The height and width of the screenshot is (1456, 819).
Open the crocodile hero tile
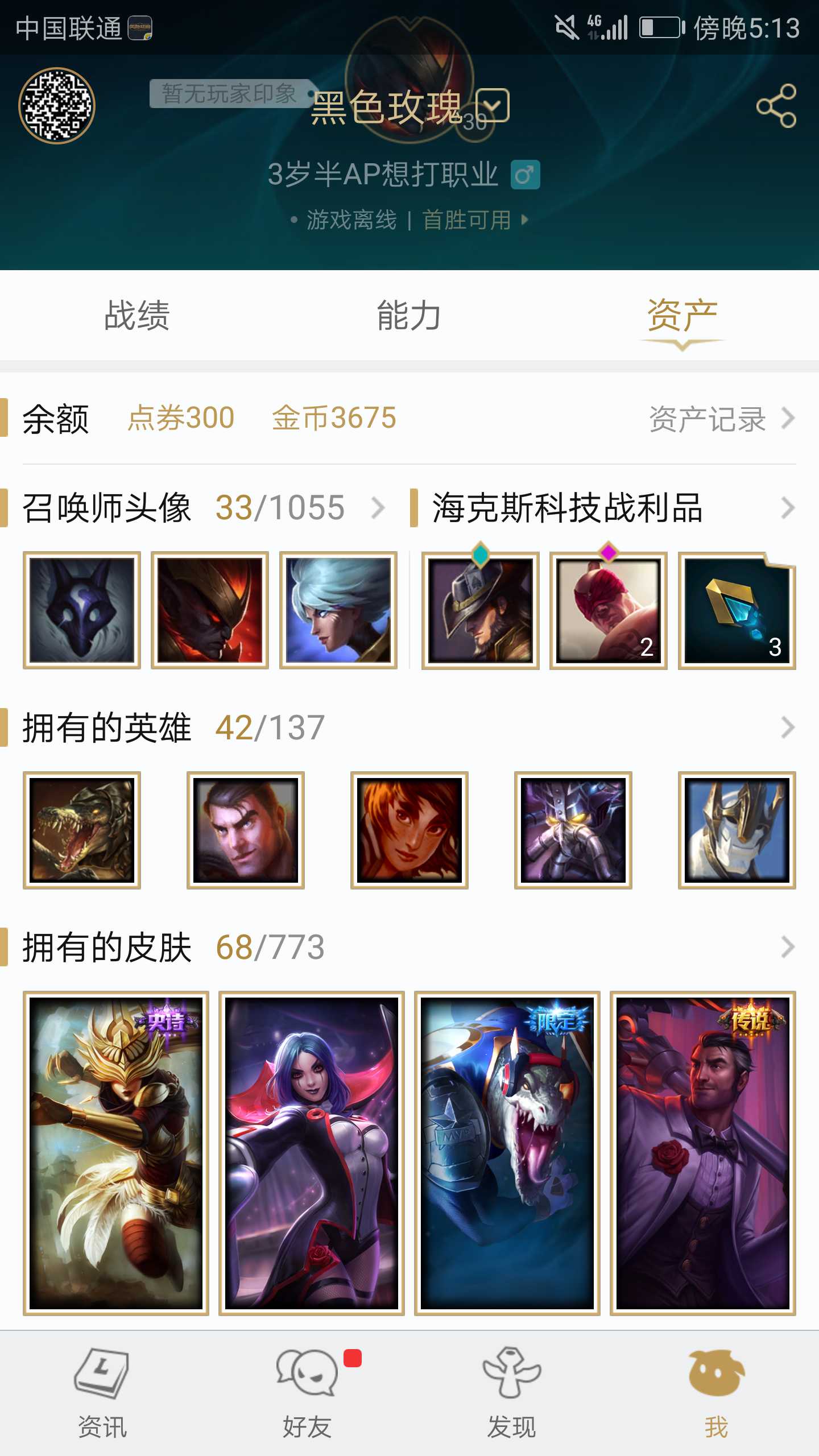point(82,830)
